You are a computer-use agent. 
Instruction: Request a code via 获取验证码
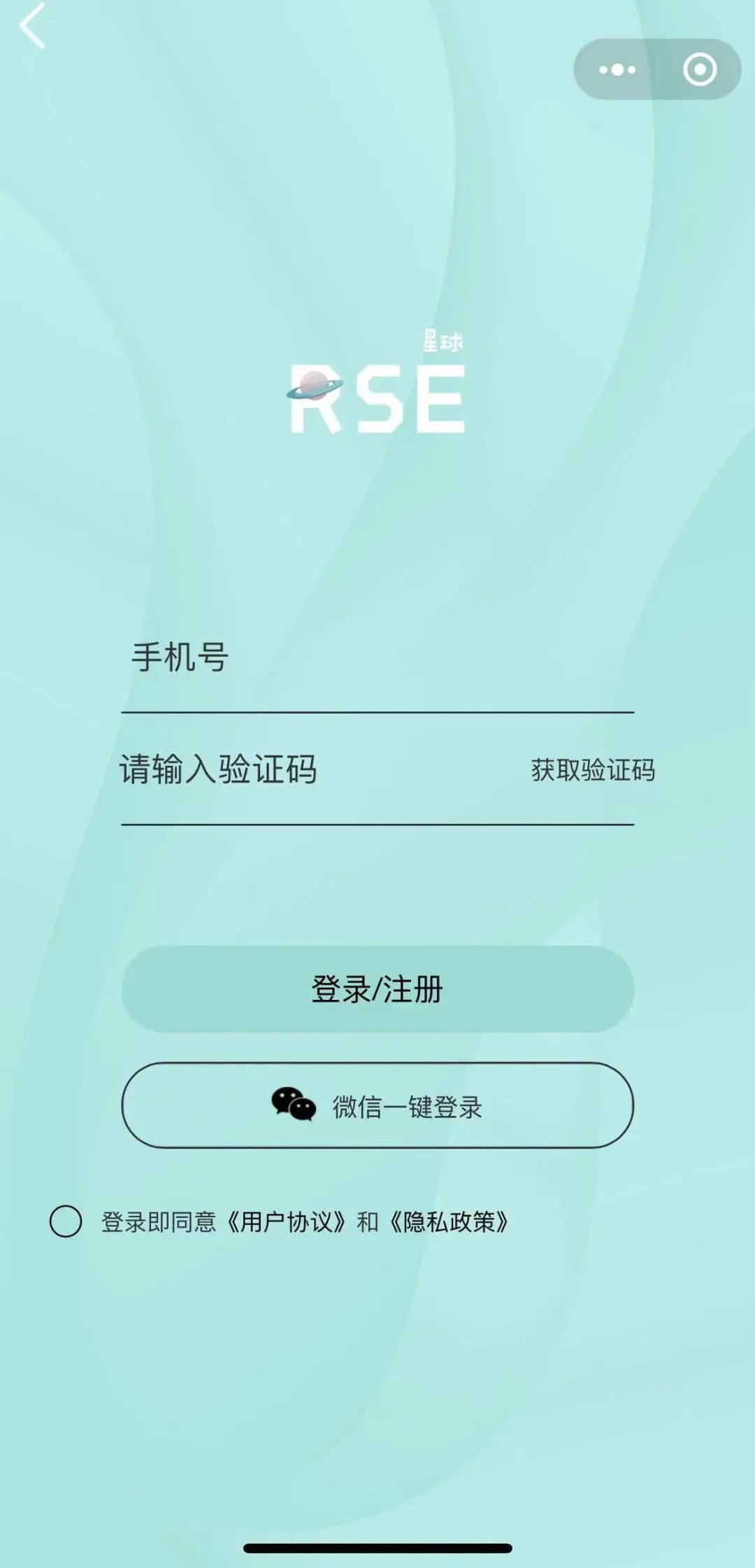pyautogui.click(x=593, y=770)
